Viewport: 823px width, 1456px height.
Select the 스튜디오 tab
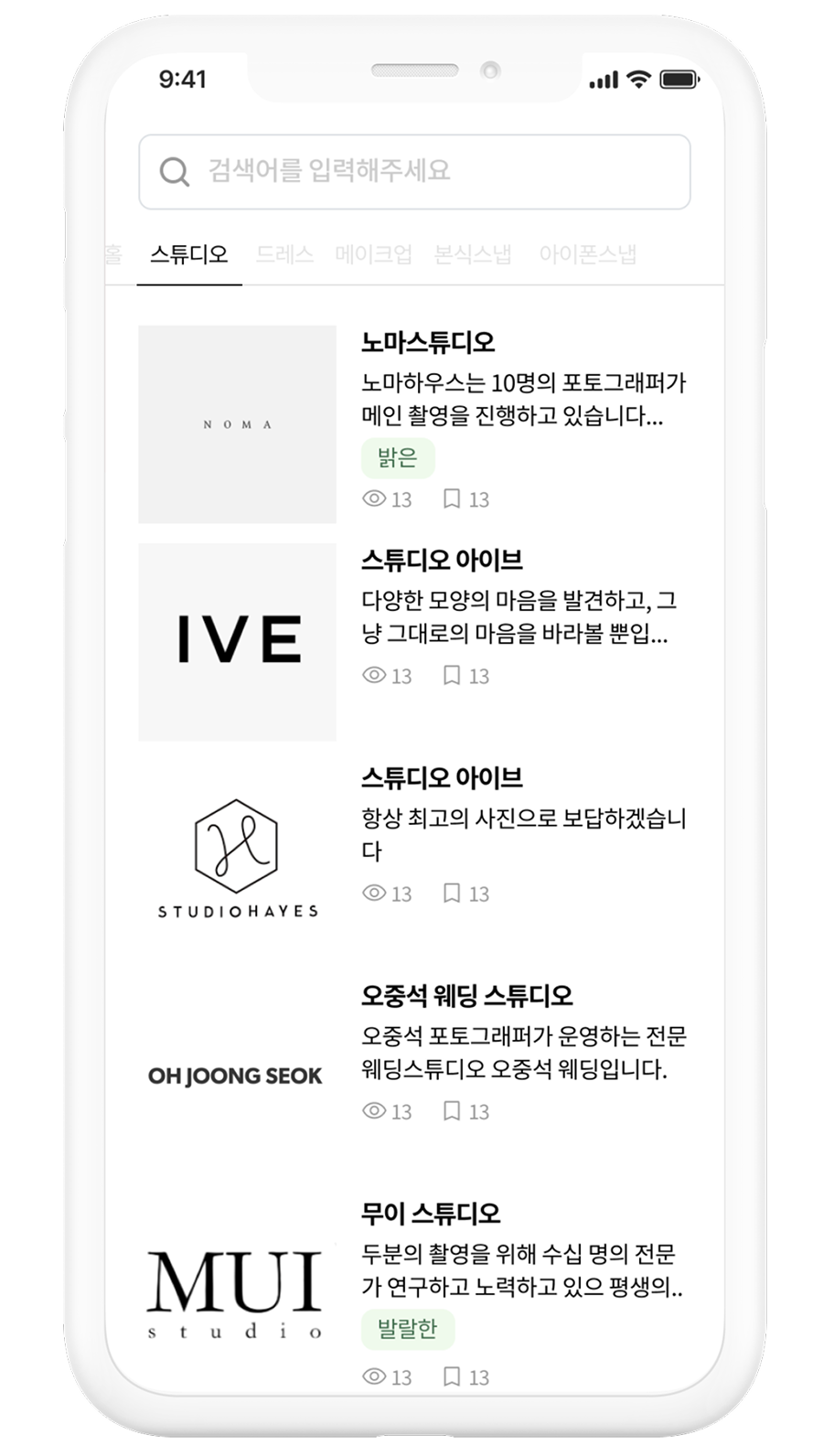[189, 254]
